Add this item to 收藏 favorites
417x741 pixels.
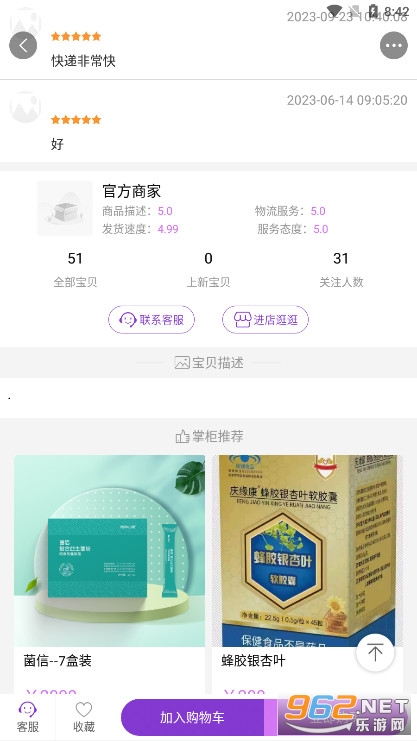coord(84,717)
